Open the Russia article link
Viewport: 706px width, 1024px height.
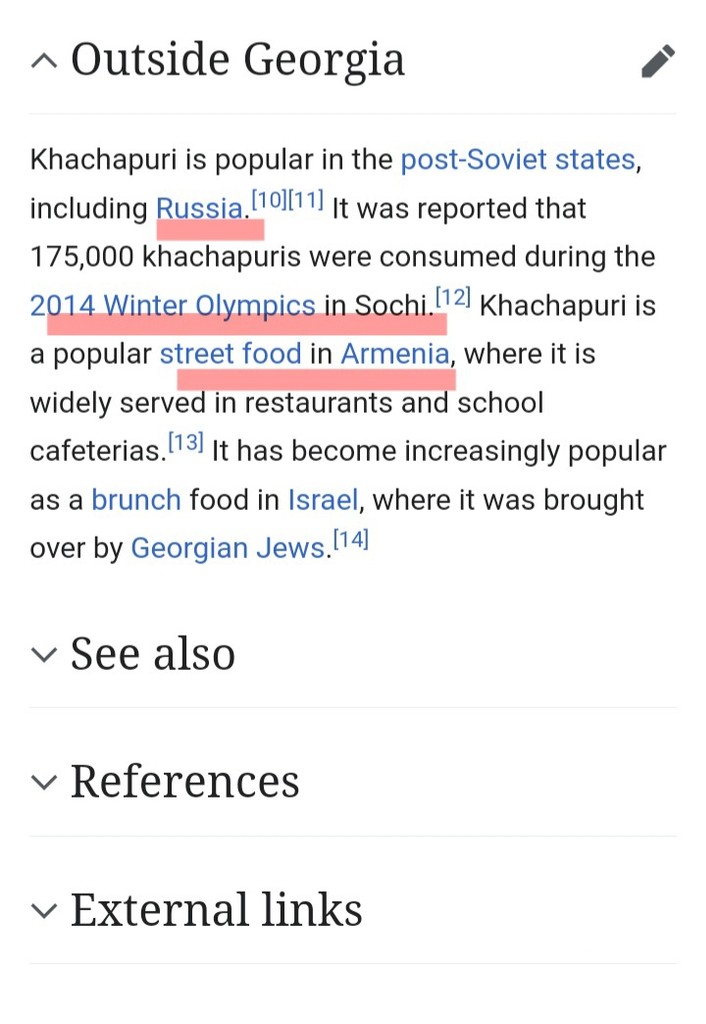point(199,209)
